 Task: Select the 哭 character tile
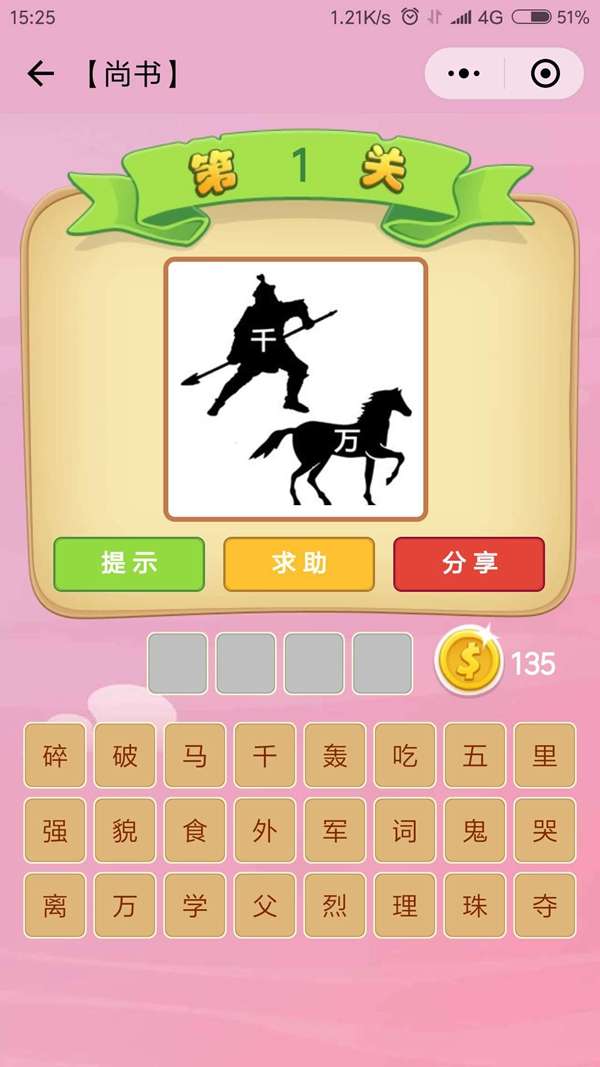[x=545, y=830]
